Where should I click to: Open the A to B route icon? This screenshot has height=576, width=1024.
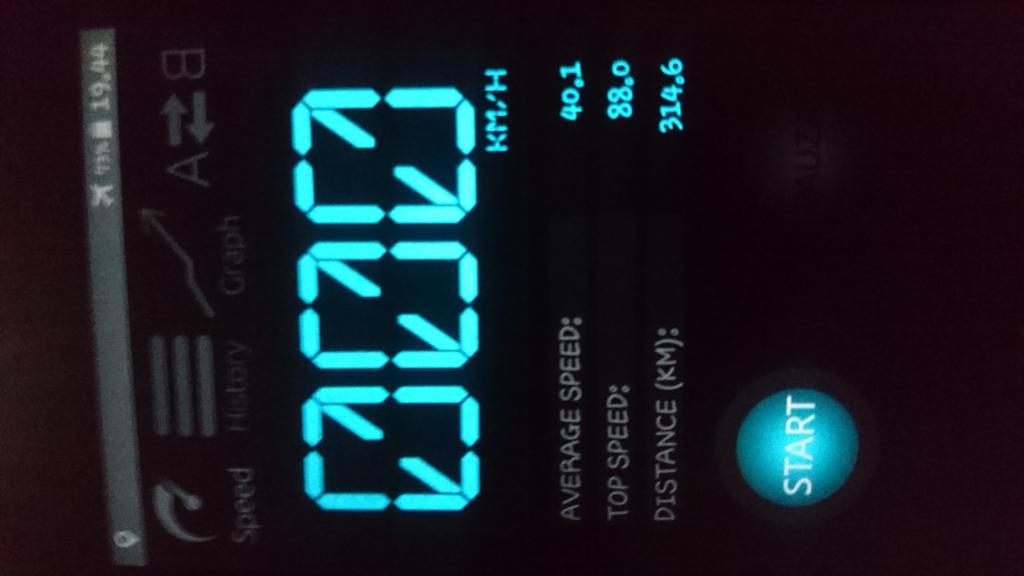(x=188, y=116)
